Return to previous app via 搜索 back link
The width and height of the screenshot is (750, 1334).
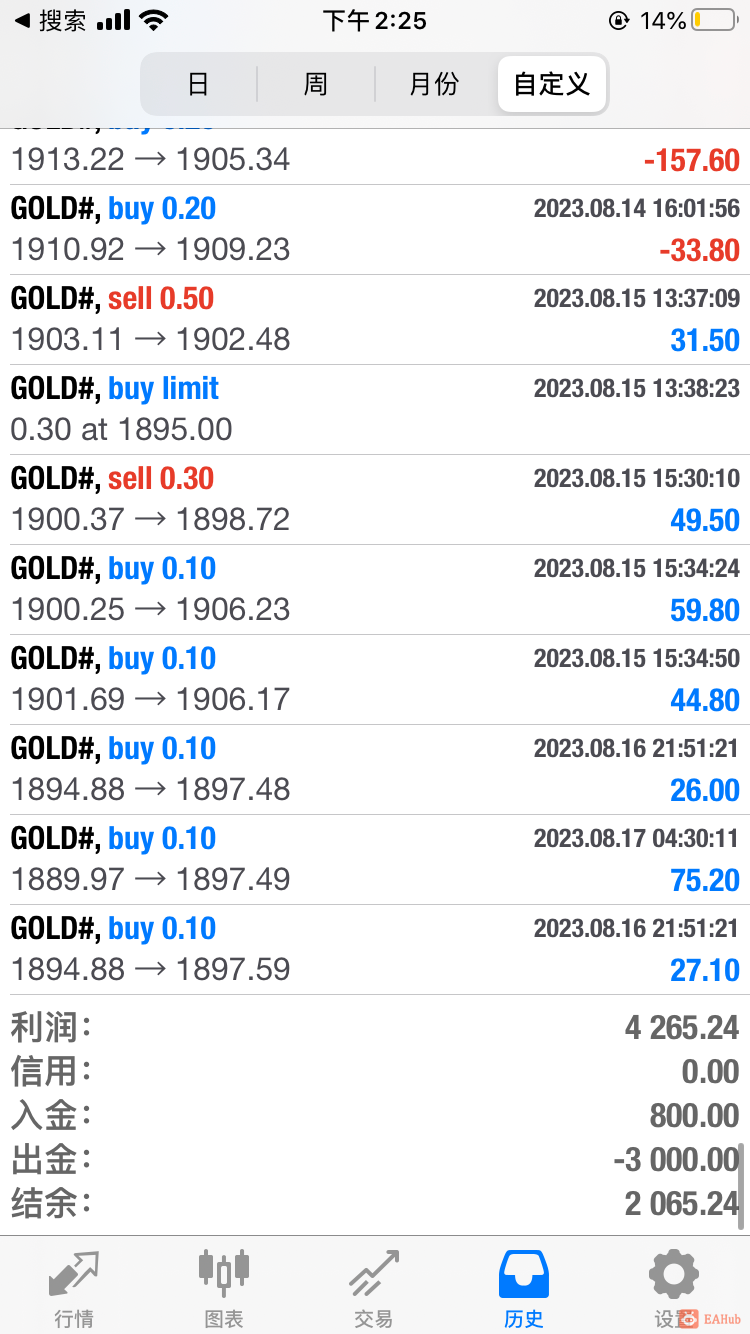(x=50, y=20)
